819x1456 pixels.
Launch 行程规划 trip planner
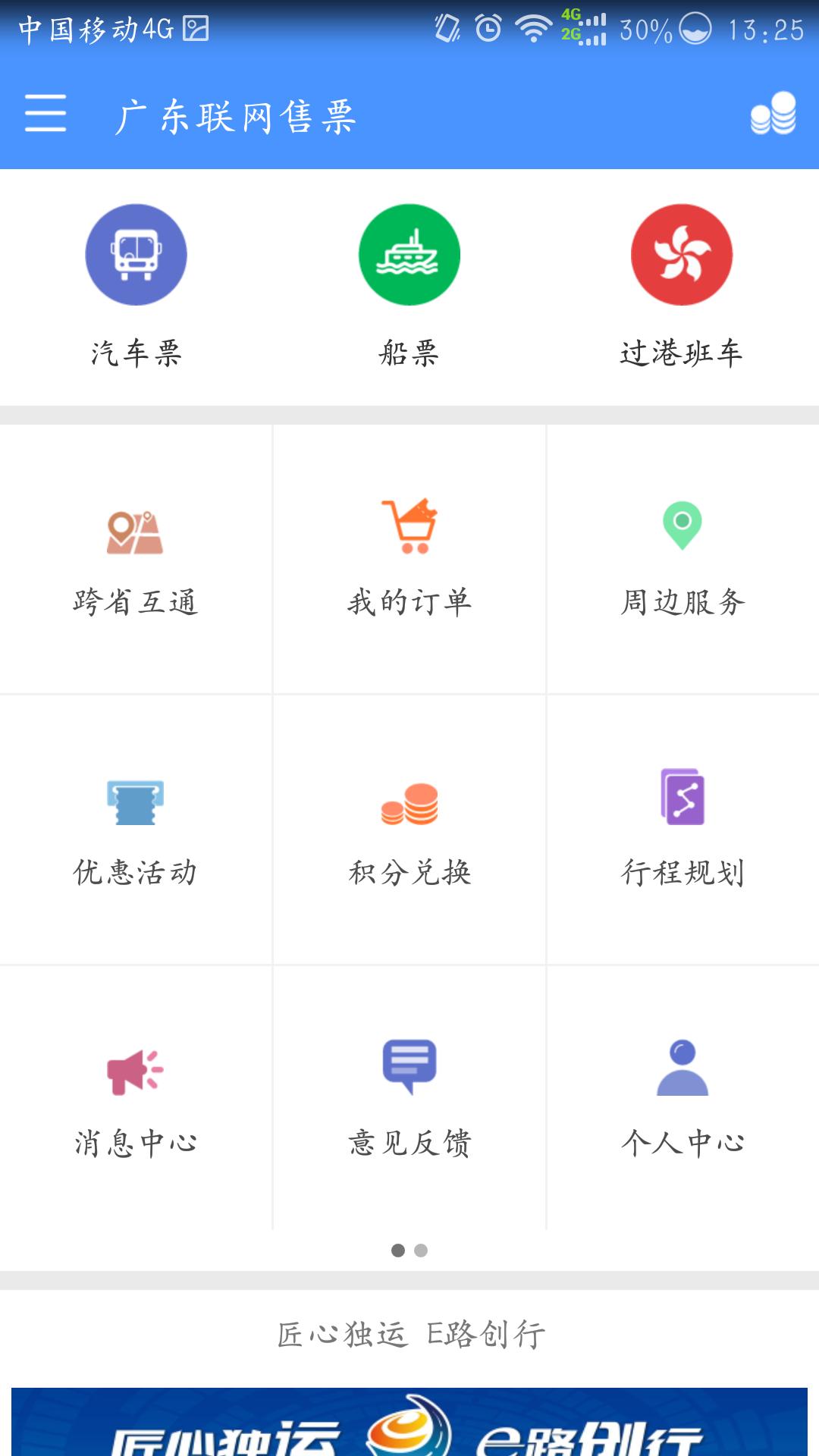[x=682, y=830]
